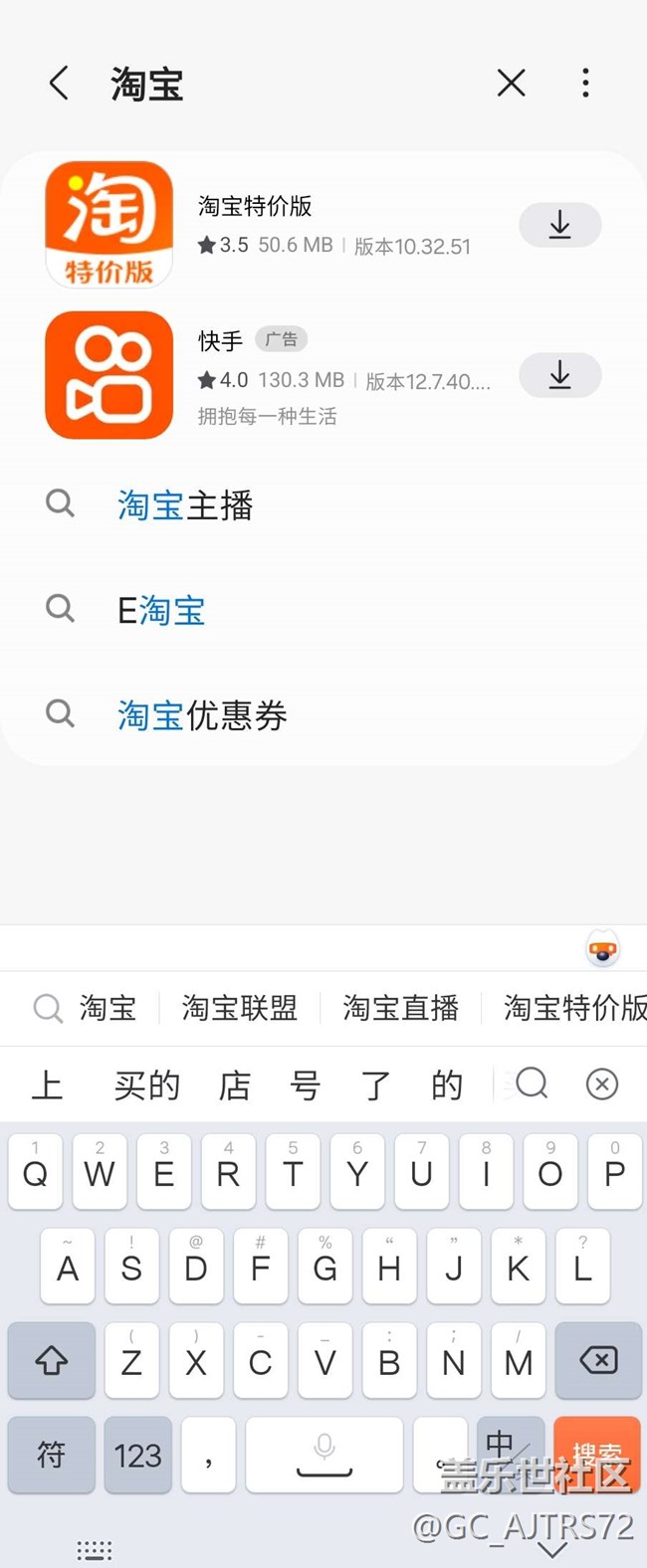Download 淘宝特价版 app
This screenshot has width=647, height=1568.
pos(559,225)
